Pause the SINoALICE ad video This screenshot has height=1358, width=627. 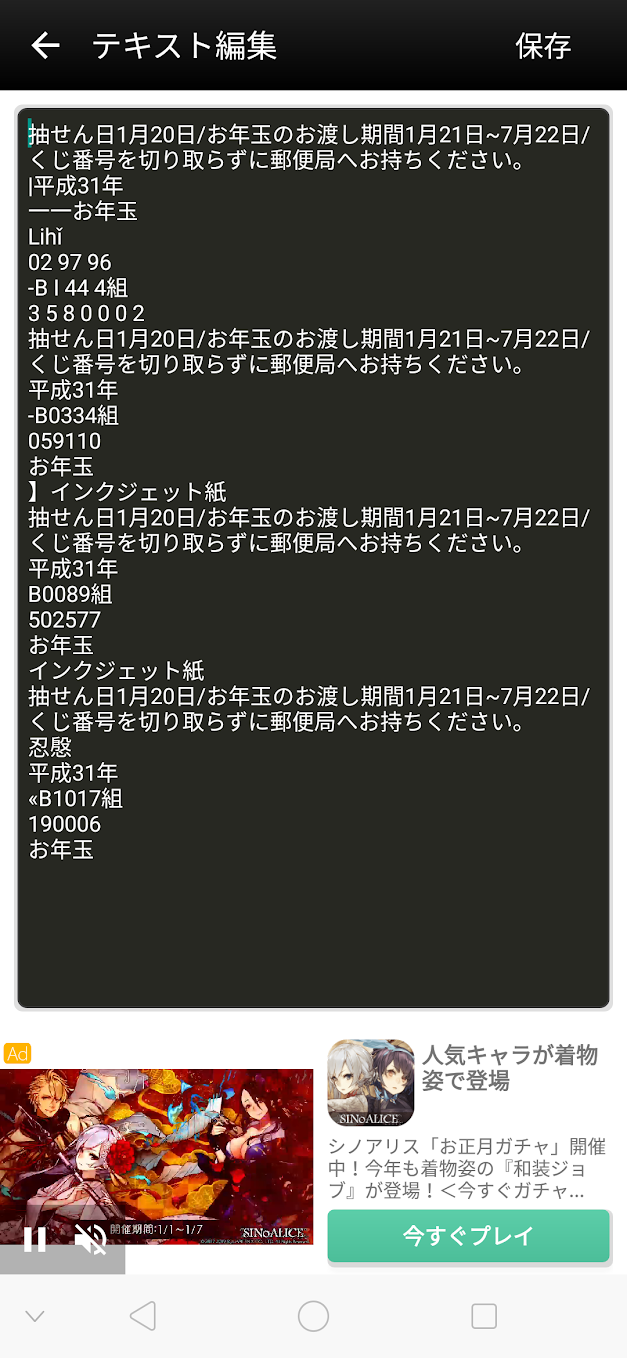pyautogui.click(x=34, y=1240)
